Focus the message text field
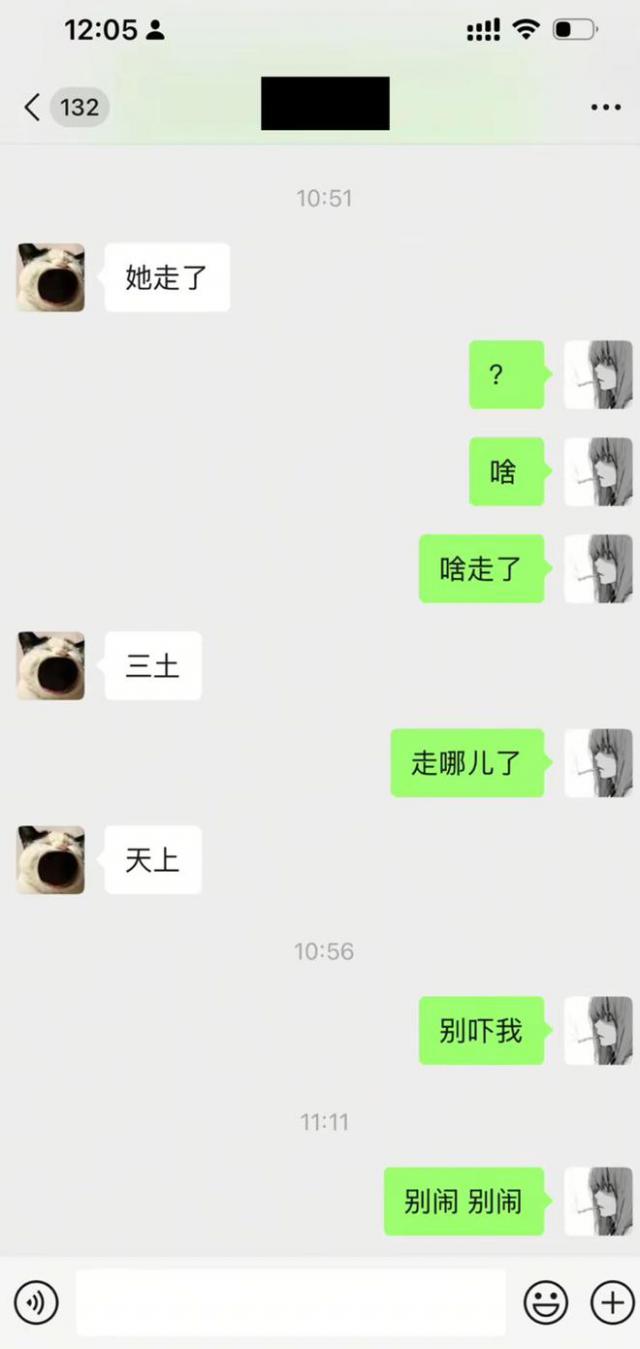This screenshot has height=1349, width=640. point(290,1302)
